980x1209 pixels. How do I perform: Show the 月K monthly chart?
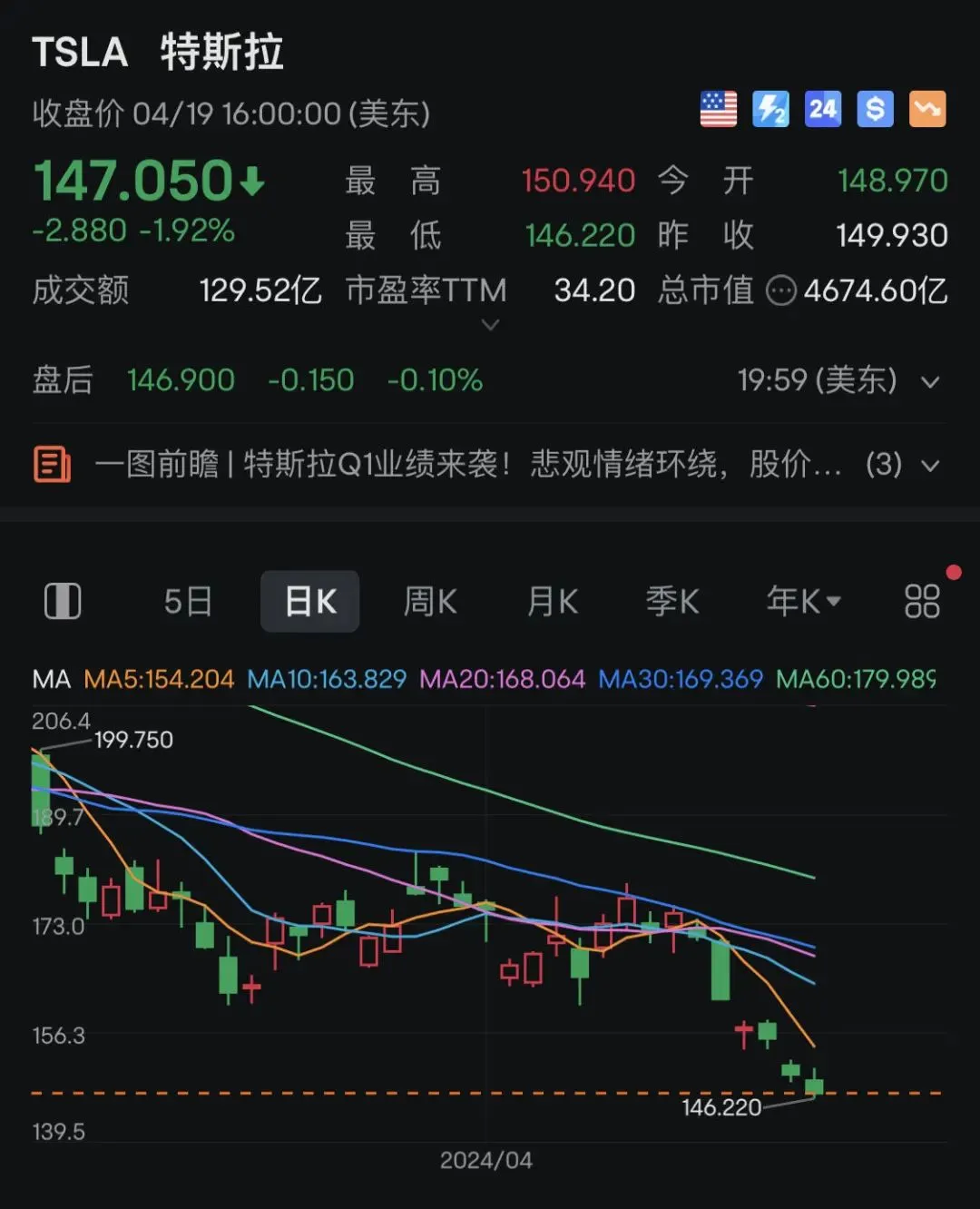point(553,601)
